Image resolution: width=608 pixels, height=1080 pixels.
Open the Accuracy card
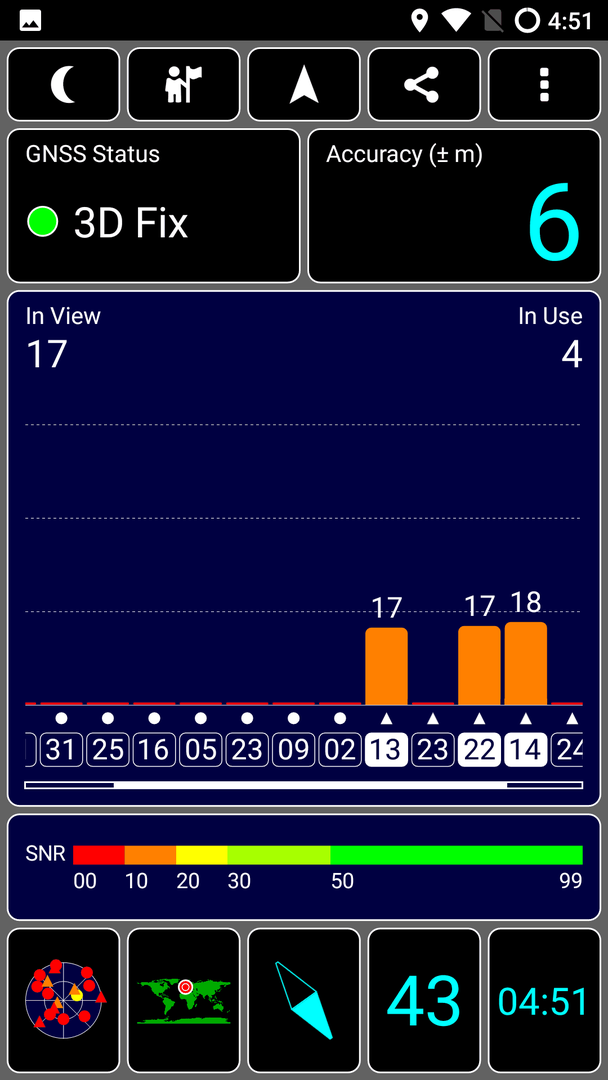click(x=454, y=206)
